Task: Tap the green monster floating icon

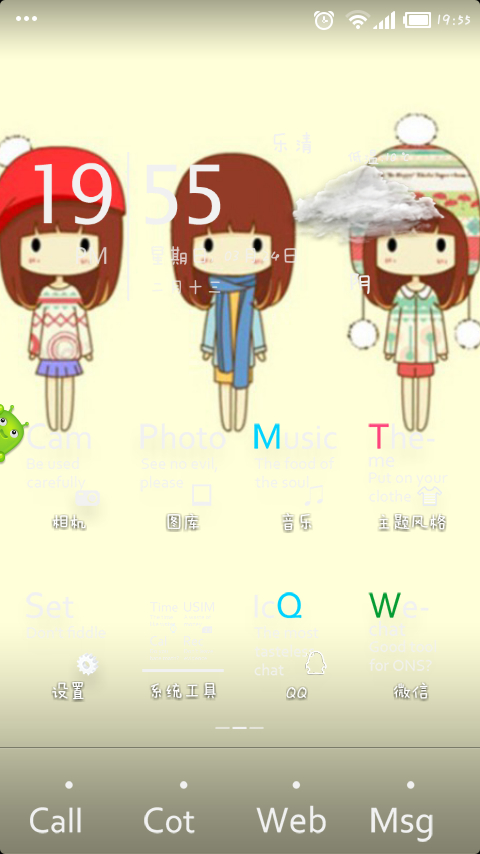Action: [12, 434]
